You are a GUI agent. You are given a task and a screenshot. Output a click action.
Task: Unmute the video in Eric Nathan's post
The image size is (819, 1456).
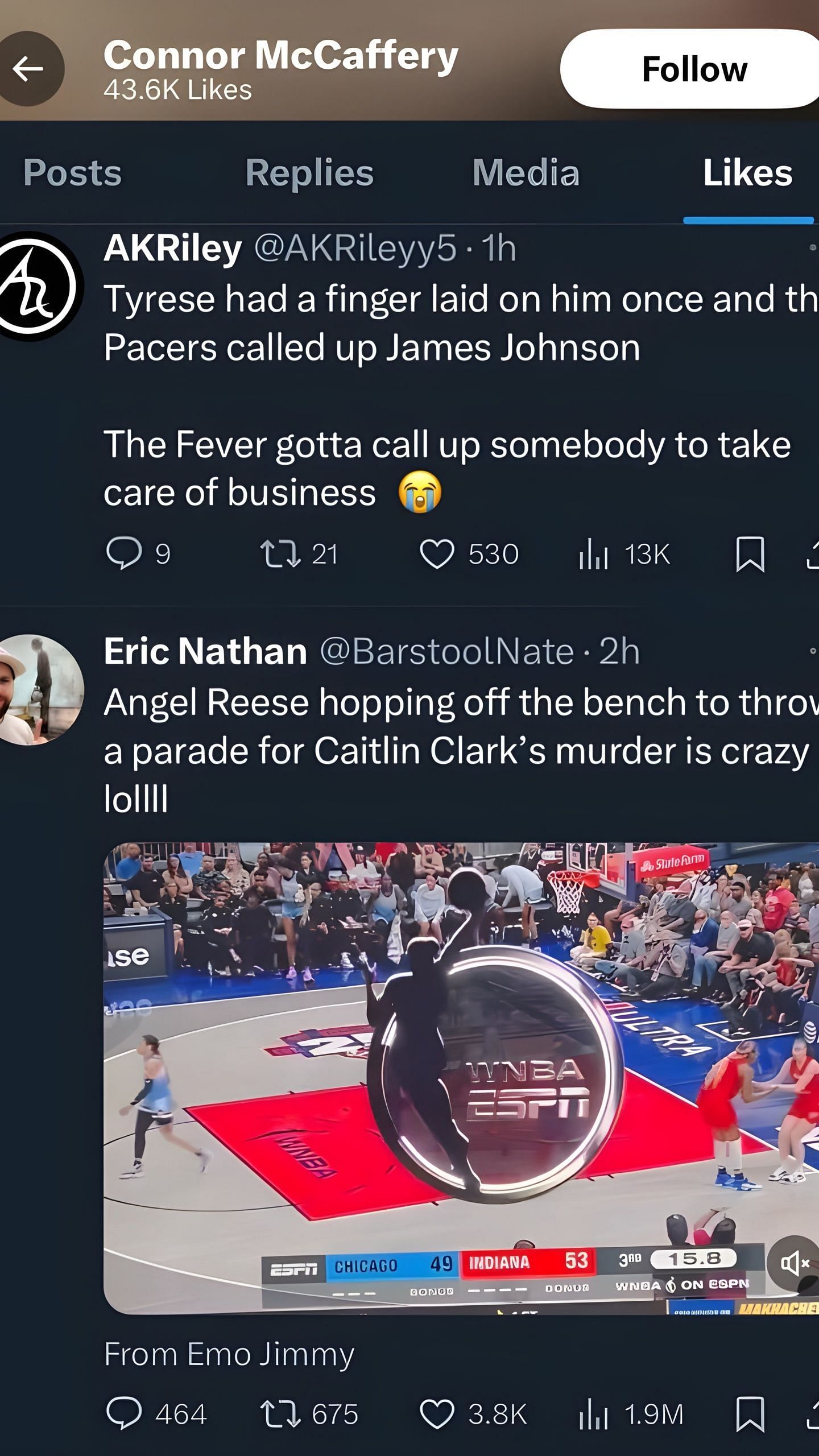click(x=794, y=1263)
